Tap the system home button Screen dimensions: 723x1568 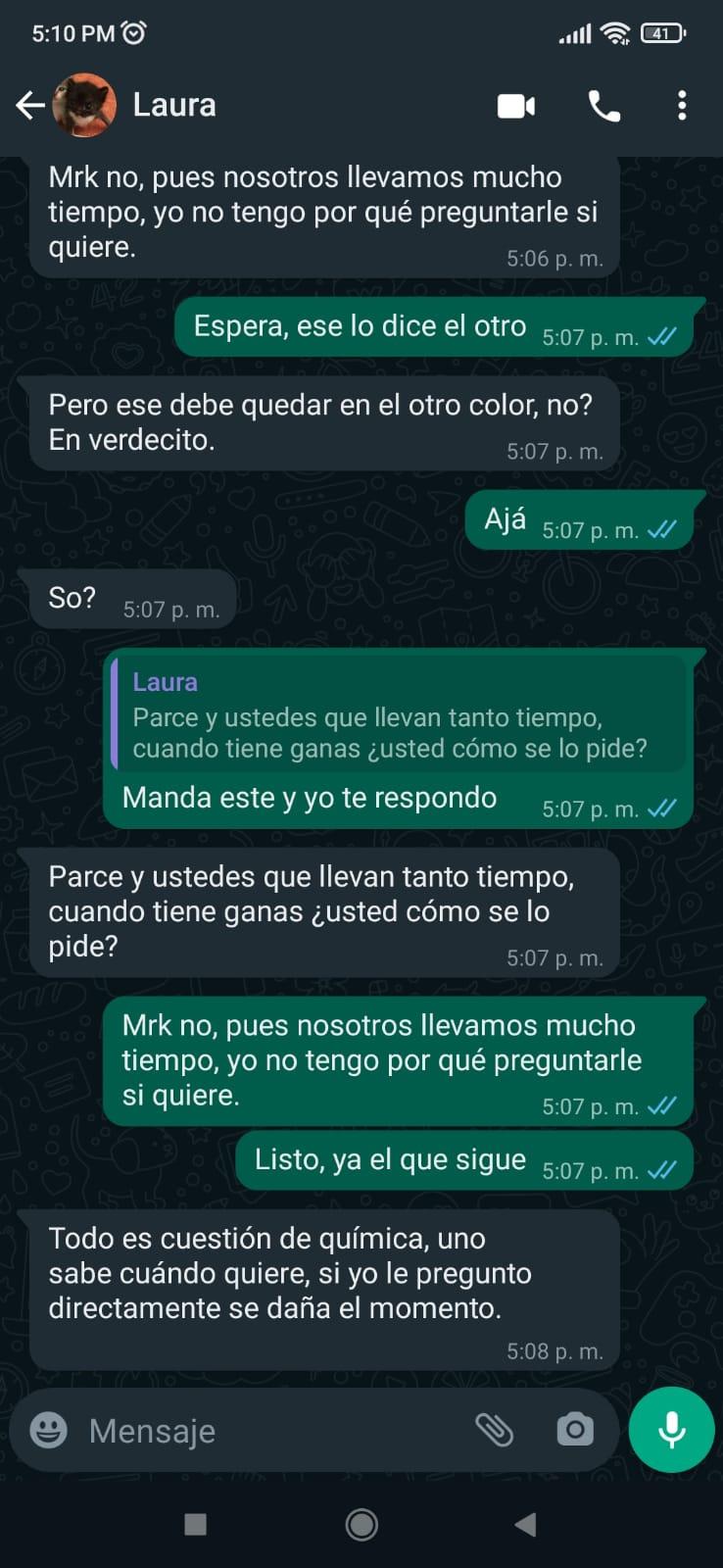[361, 1524]
